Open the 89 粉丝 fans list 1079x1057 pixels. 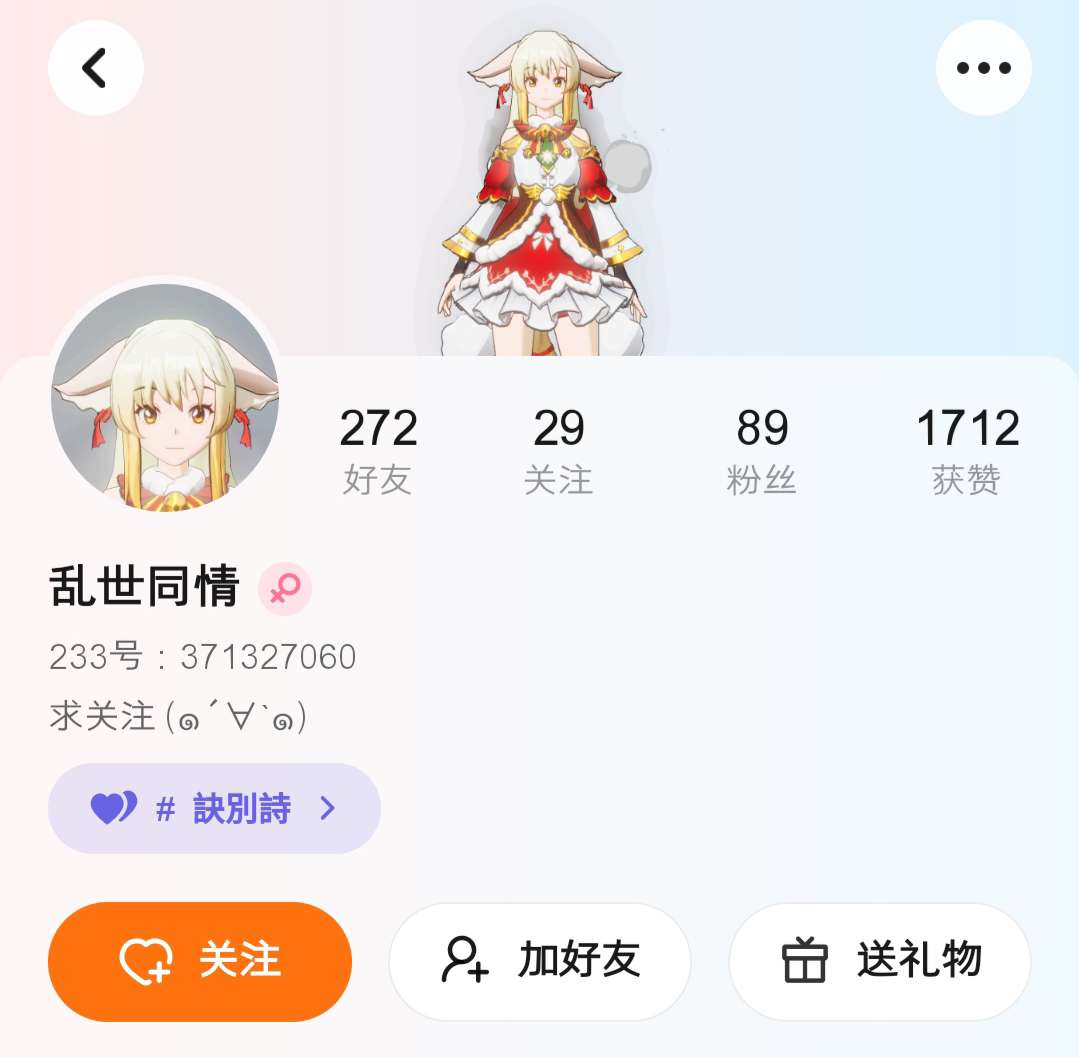click(x=762, y=450)
